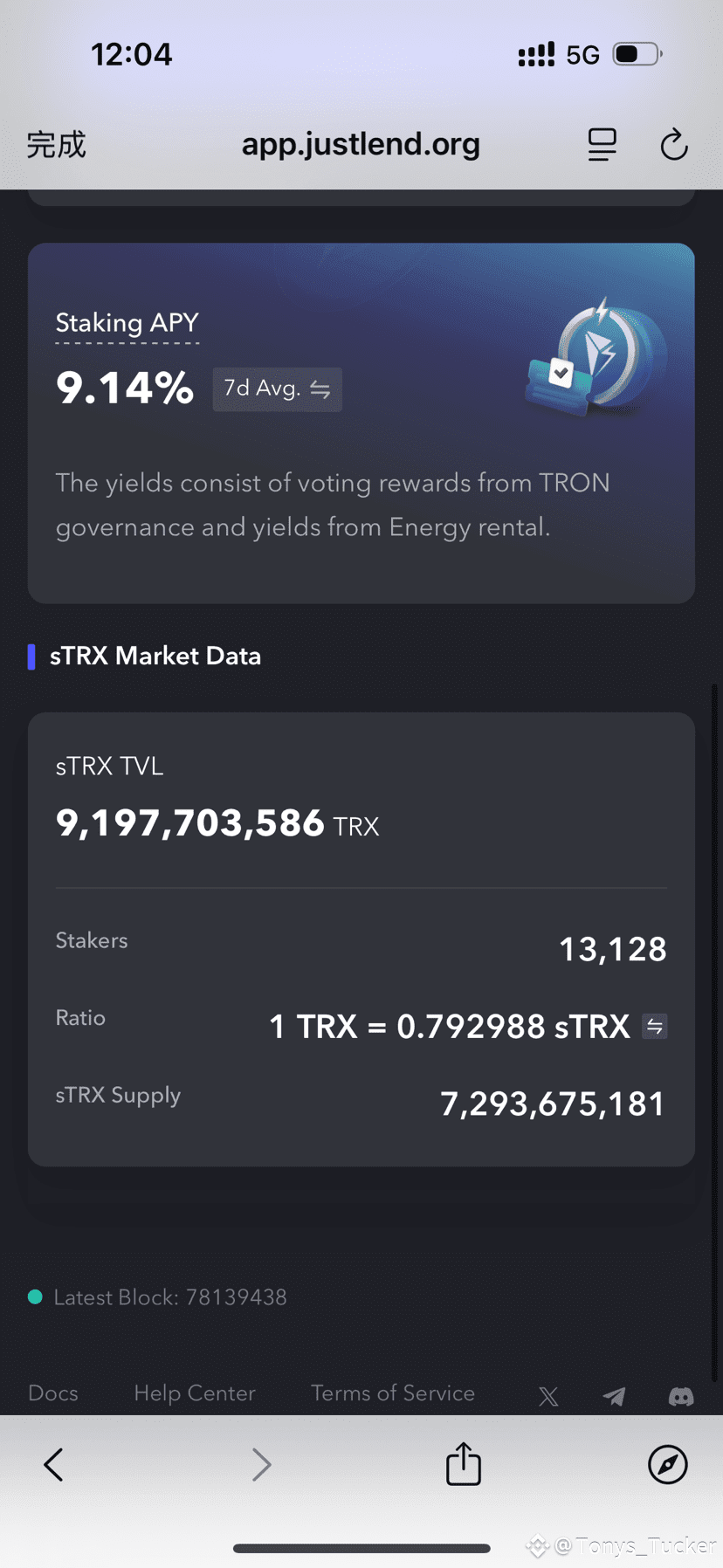Share this page
The width and height of the screenshot is (723, 1568).
(x=464, y=1463)
